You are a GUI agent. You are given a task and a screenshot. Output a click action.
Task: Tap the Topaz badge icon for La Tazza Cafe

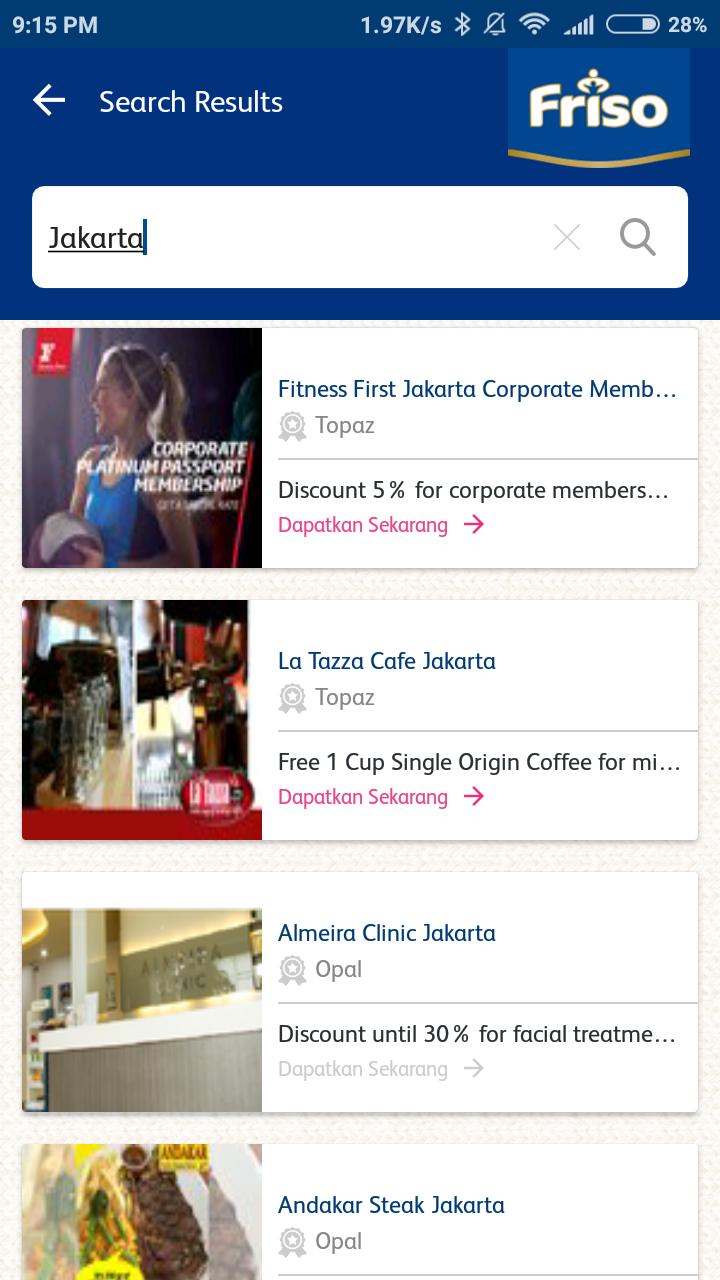pos(292,697)
